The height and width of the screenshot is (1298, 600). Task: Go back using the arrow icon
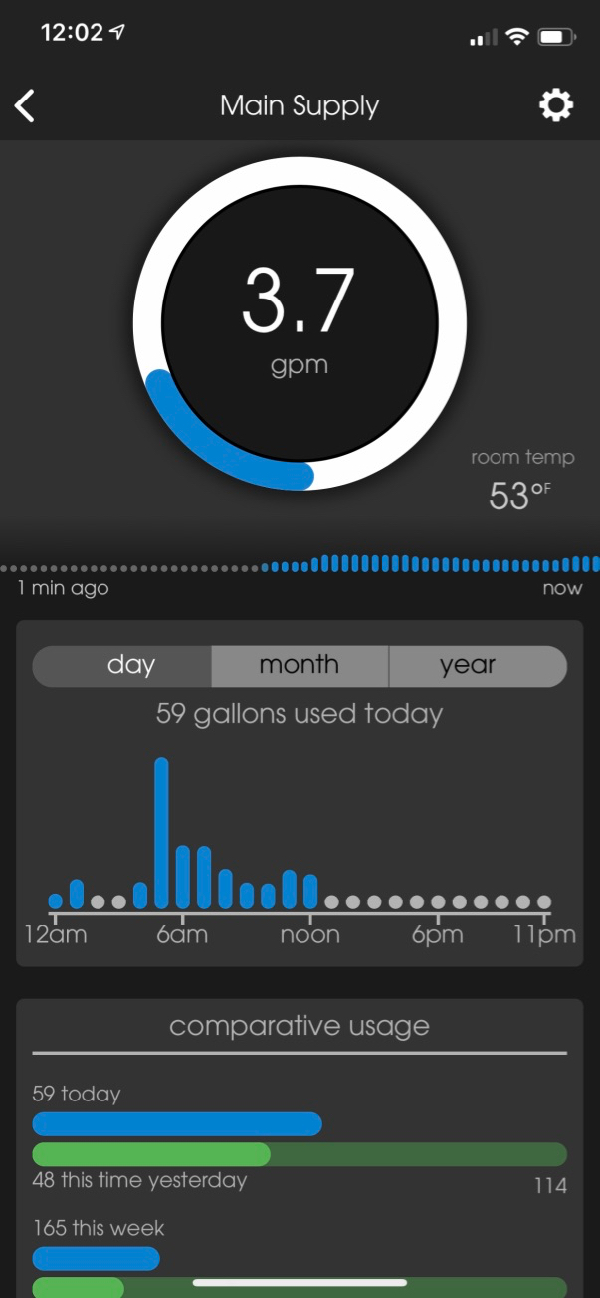pyautogui.click(x=26, y=105)
